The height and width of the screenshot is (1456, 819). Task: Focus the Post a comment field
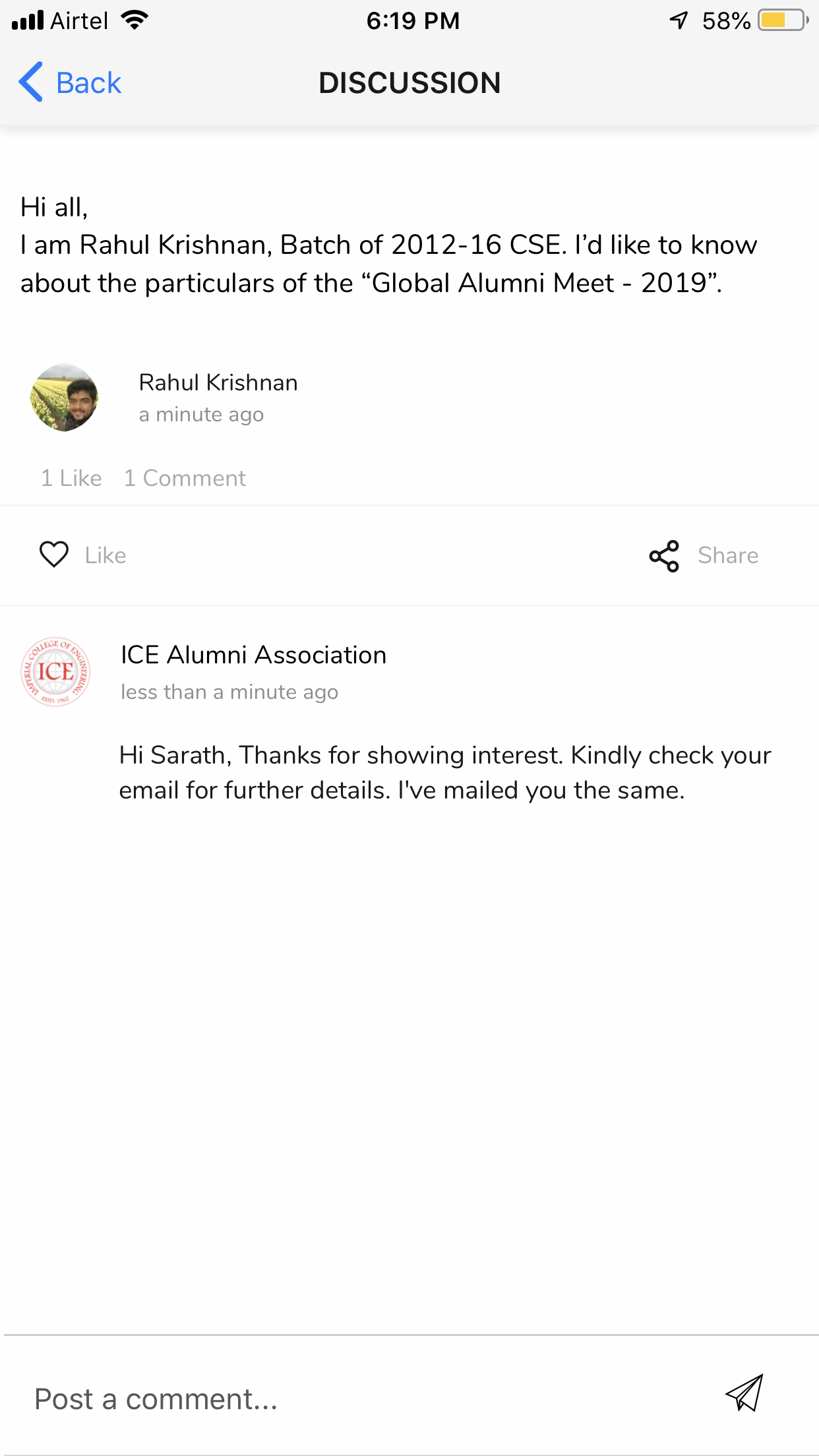tap(356, 1399)
